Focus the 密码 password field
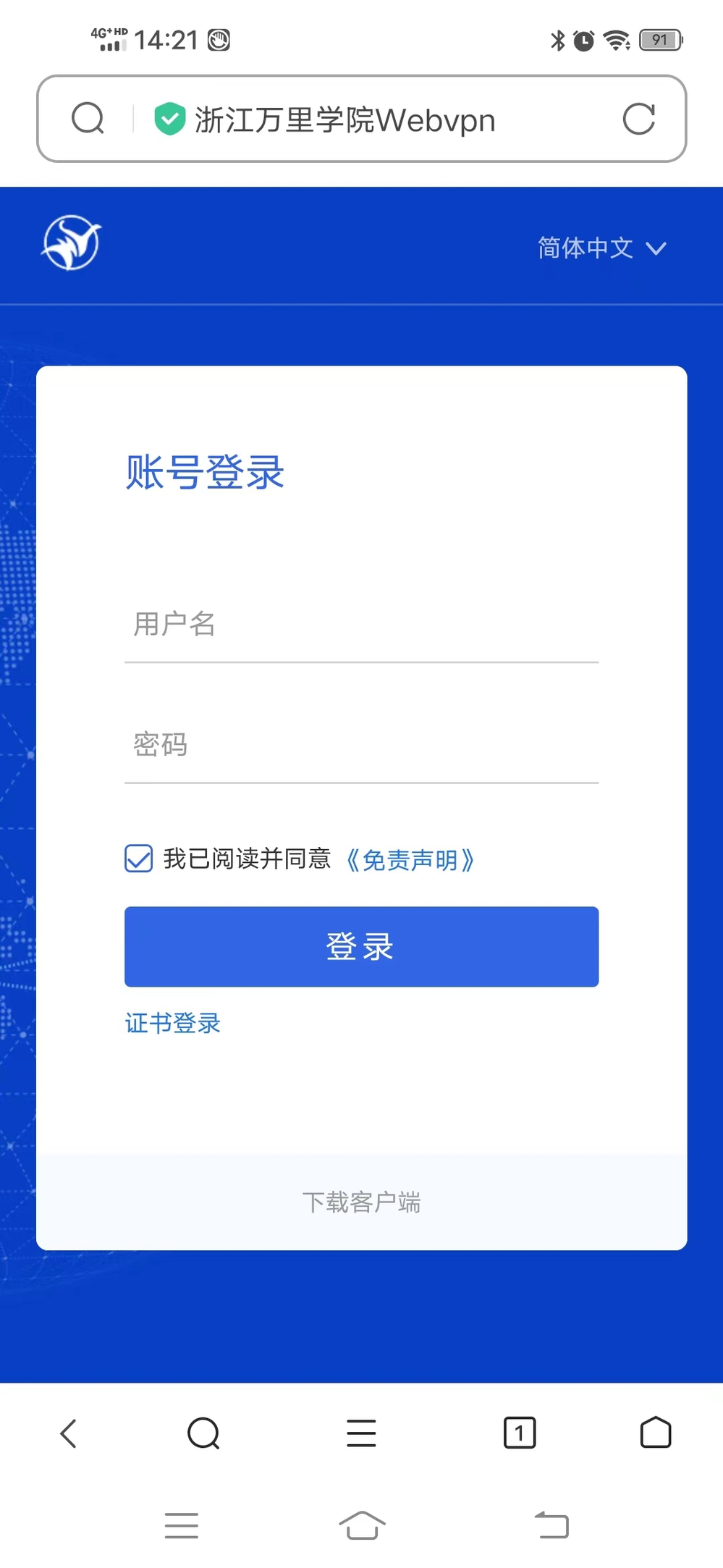 [360, 745]
